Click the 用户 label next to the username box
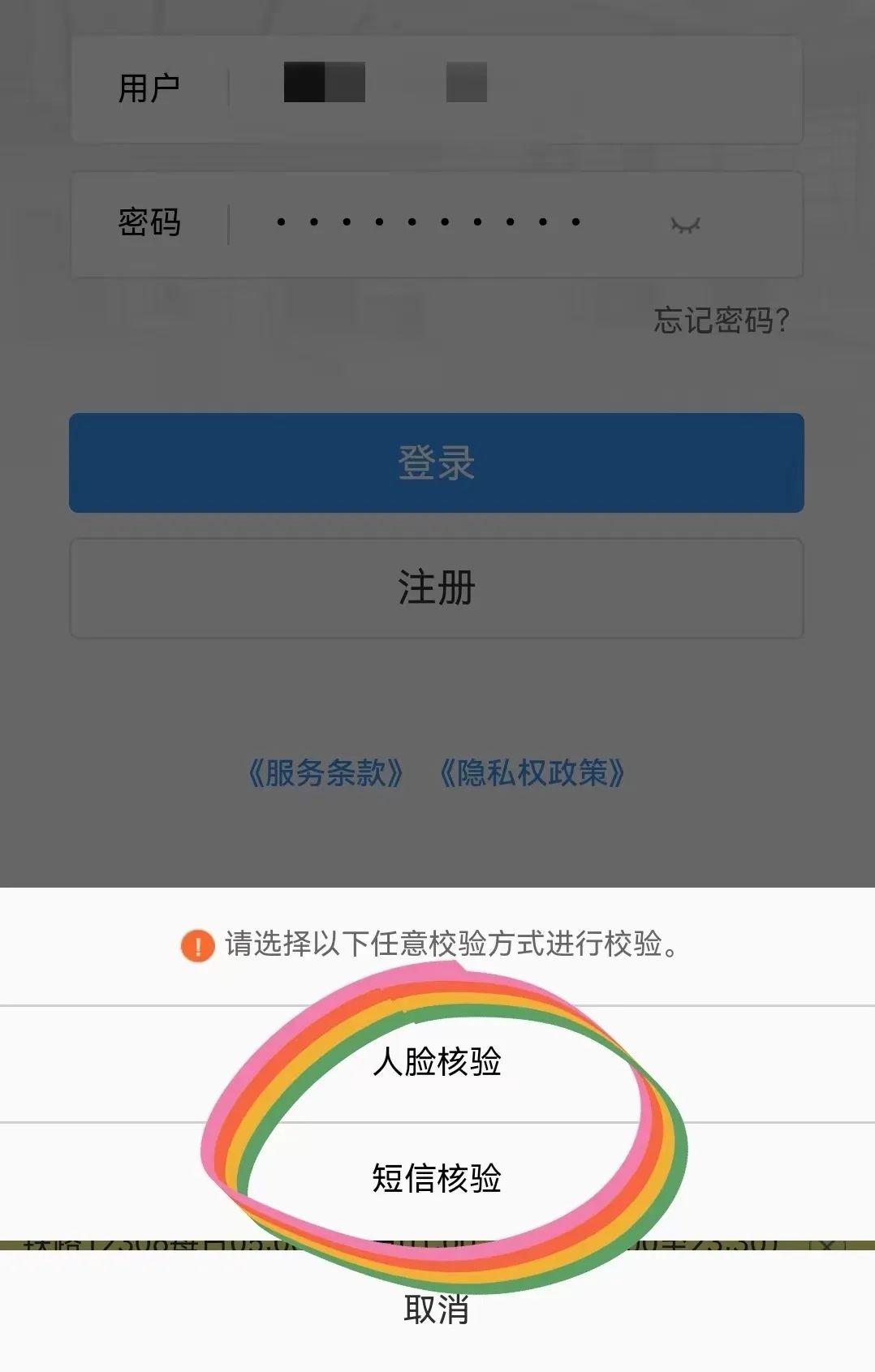875x1372 pixels. tap(150, 89)
